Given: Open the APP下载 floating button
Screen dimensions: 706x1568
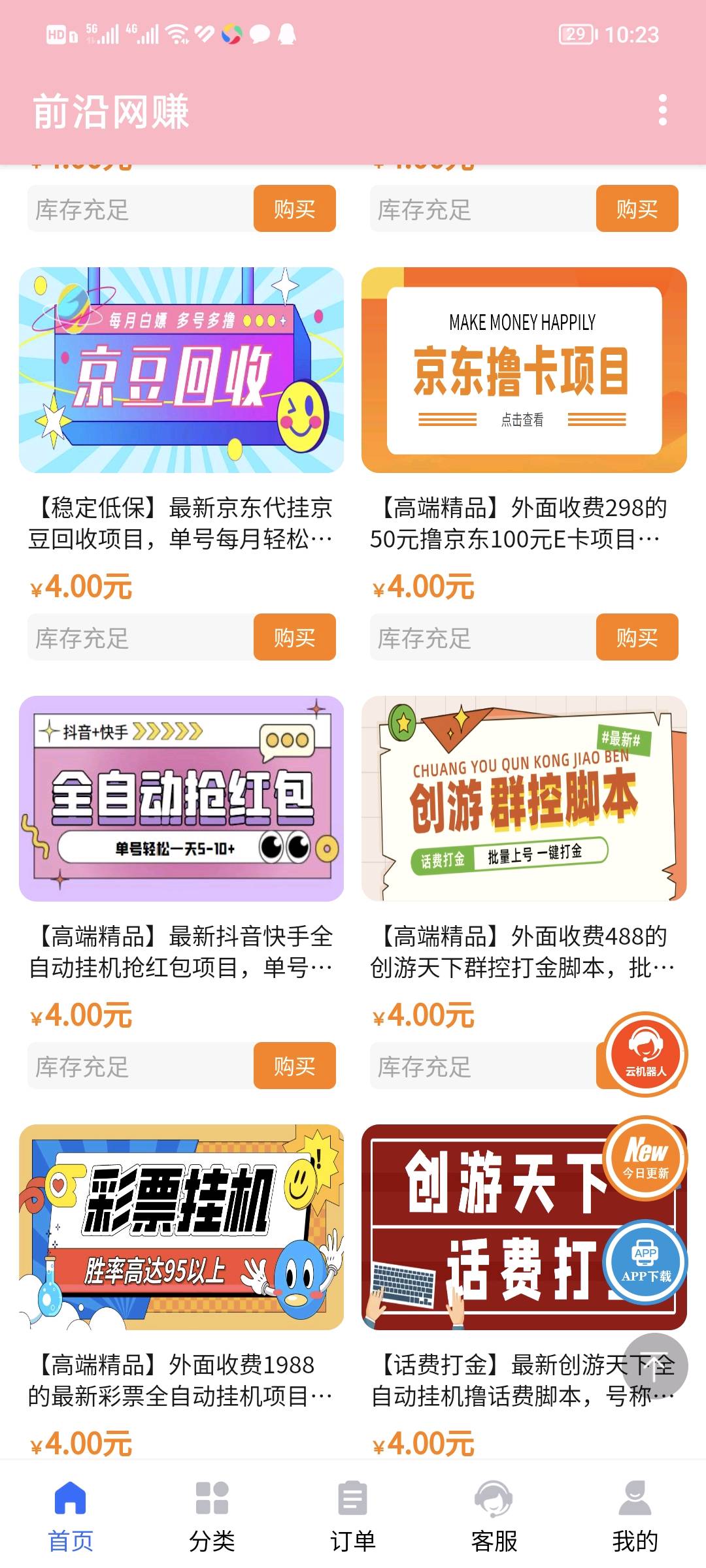Looking at the screenshot, I should click(x=646, y=1262).
